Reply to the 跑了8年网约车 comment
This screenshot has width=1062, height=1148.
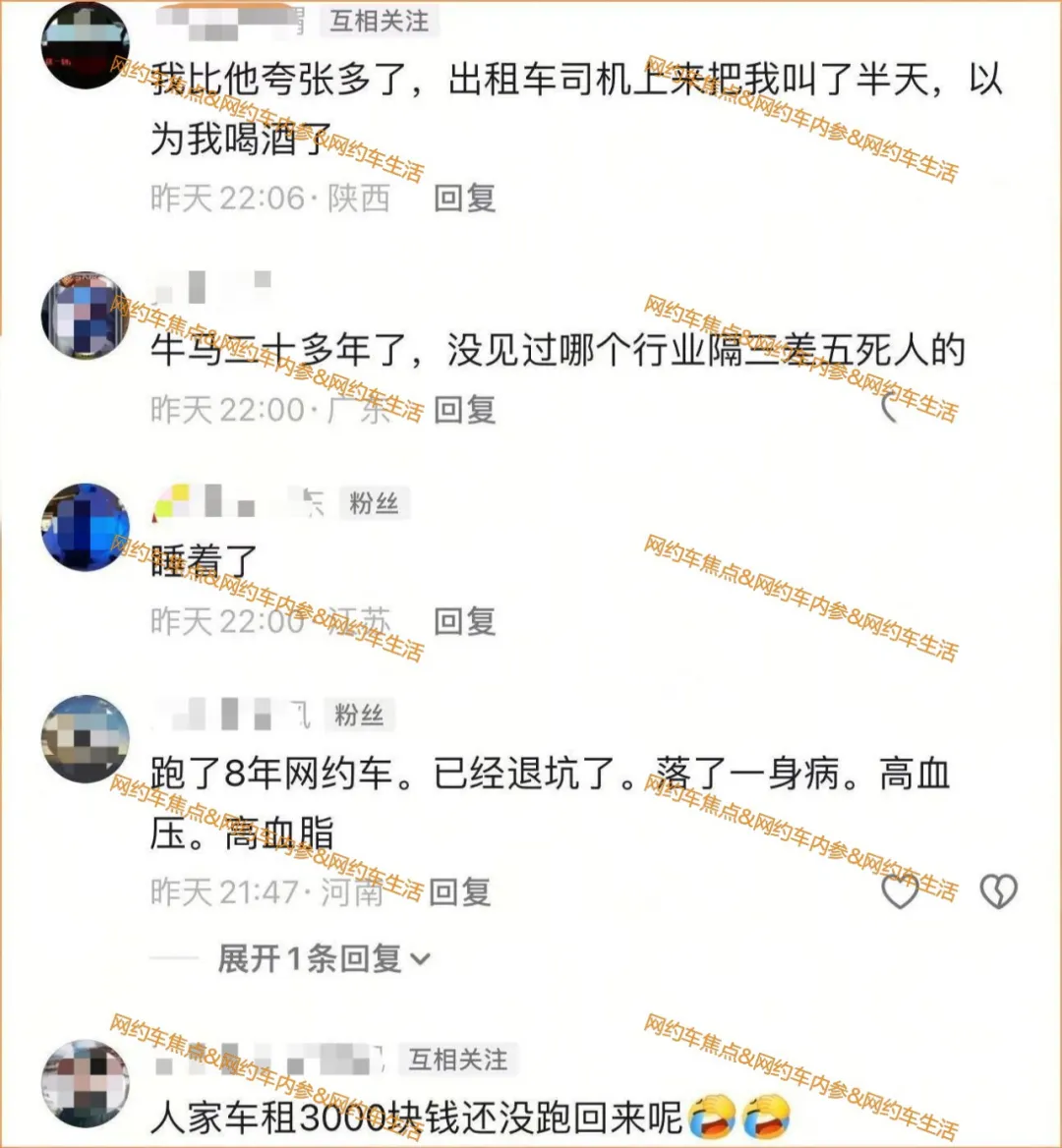[460, 892]
